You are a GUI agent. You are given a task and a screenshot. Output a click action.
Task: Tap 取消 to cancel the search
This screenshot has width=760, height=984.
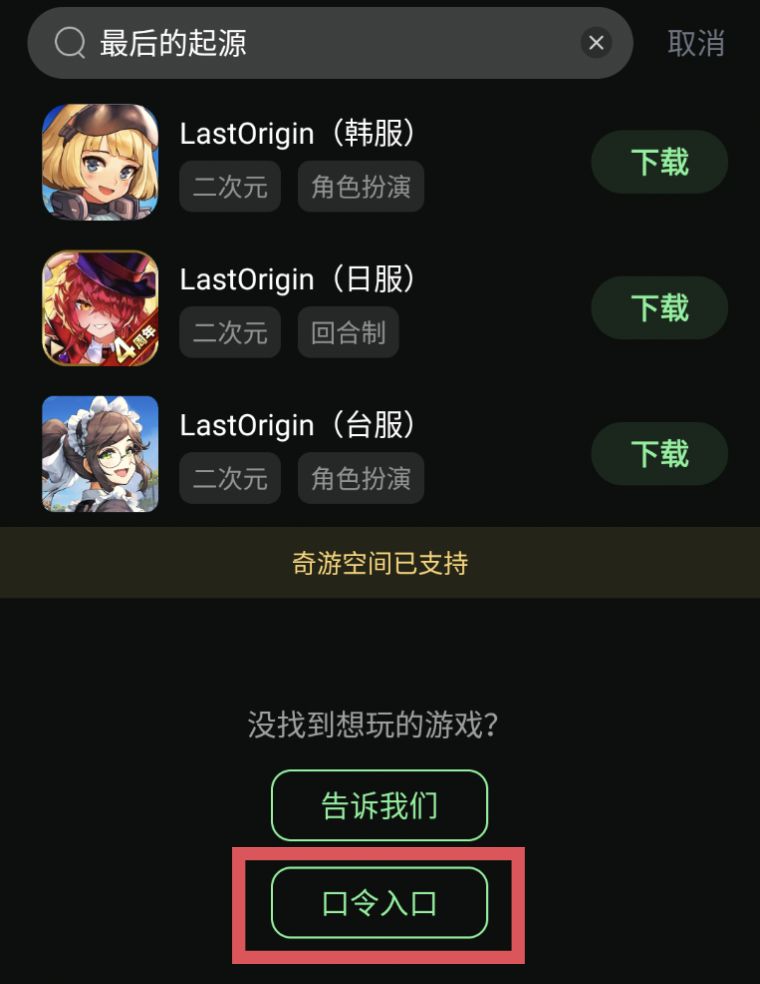(697, 43)
